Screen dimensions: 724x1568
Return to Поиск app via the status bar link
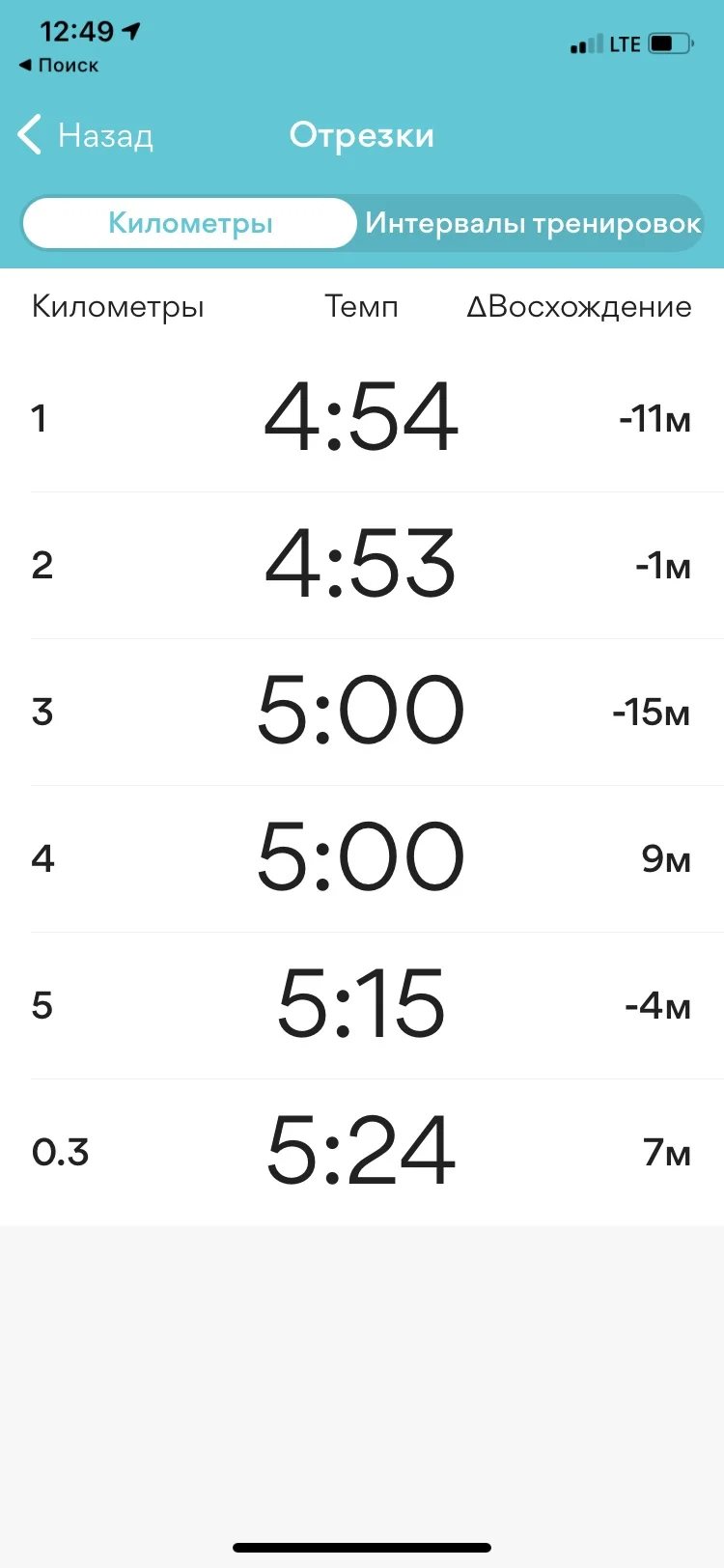pyautogui.click(x=59, y=66)
